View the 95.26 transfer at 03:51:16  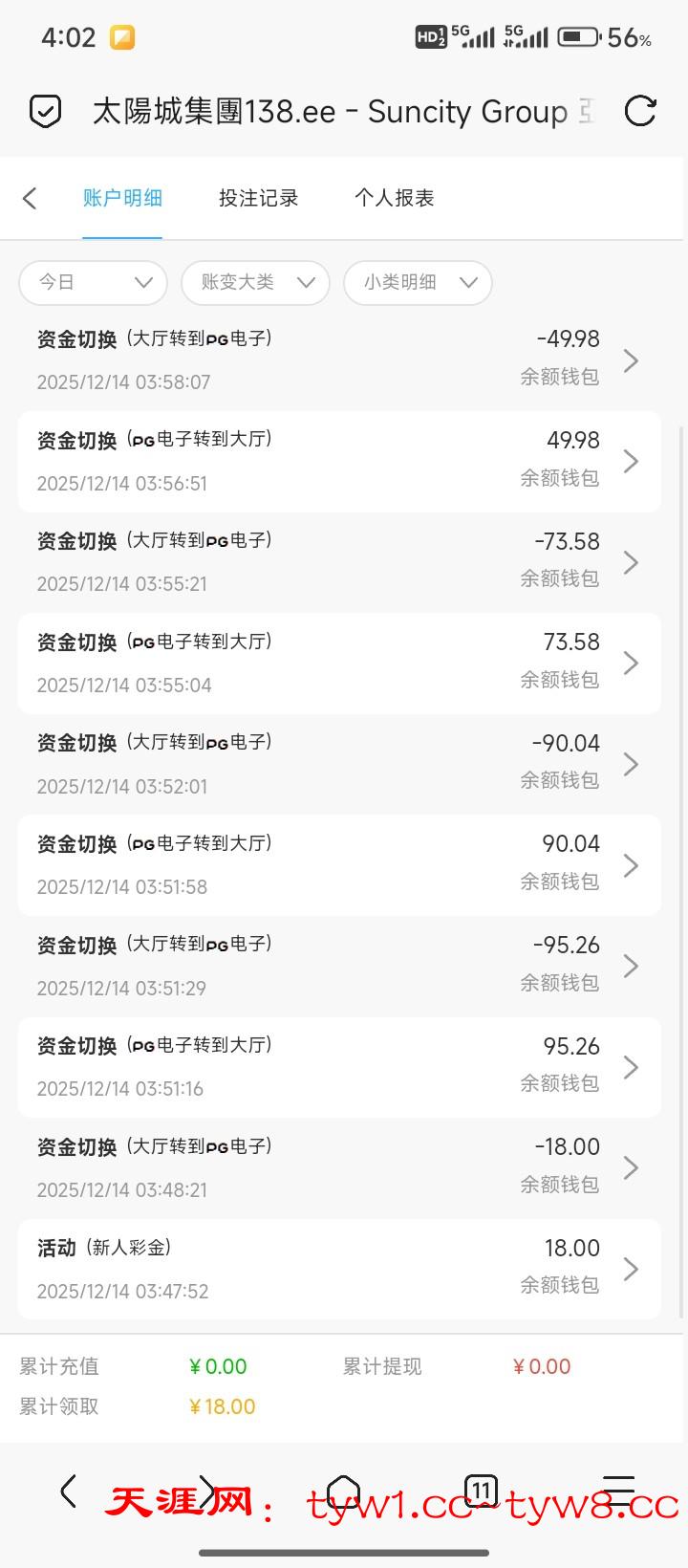point(339,1067)
